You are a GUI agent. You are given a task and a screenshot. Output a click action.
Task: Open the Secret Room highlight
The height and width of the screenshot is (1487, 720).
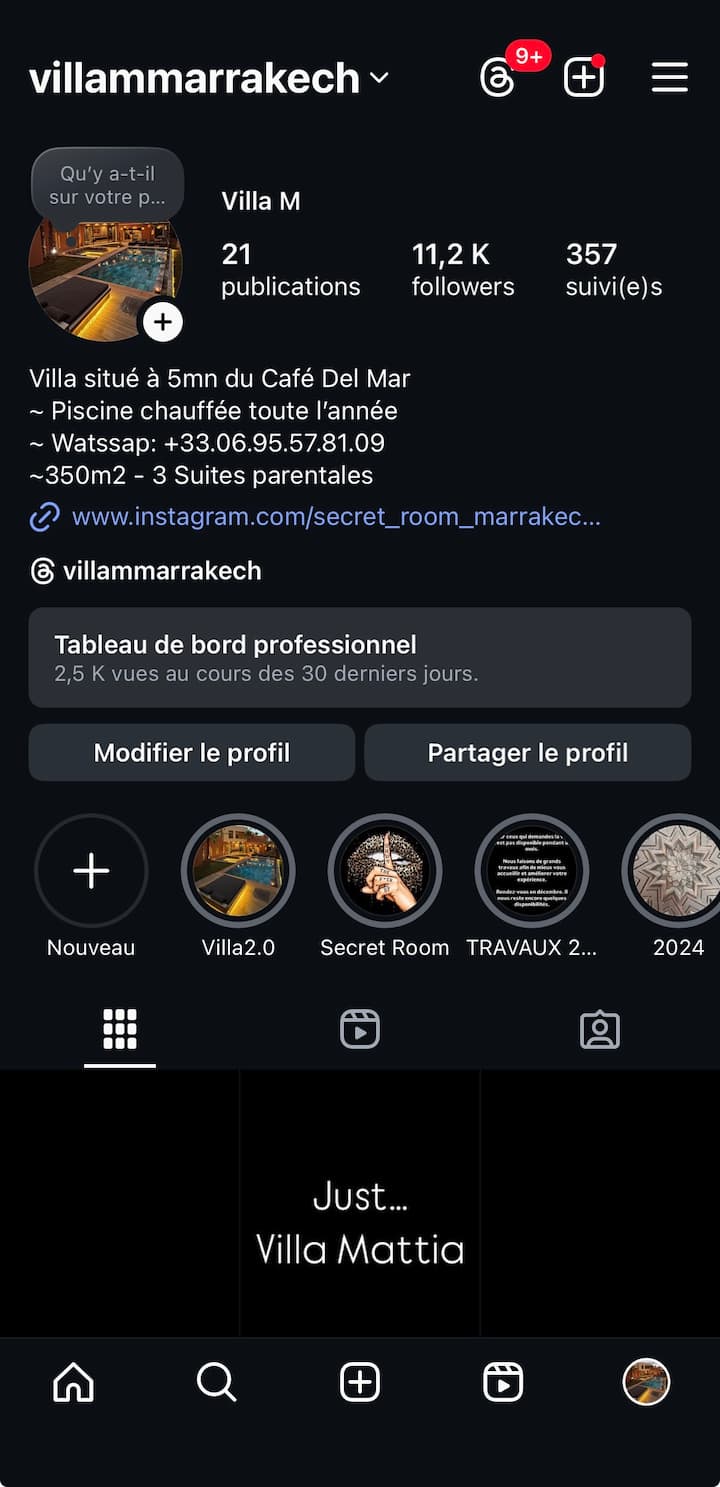385,871
